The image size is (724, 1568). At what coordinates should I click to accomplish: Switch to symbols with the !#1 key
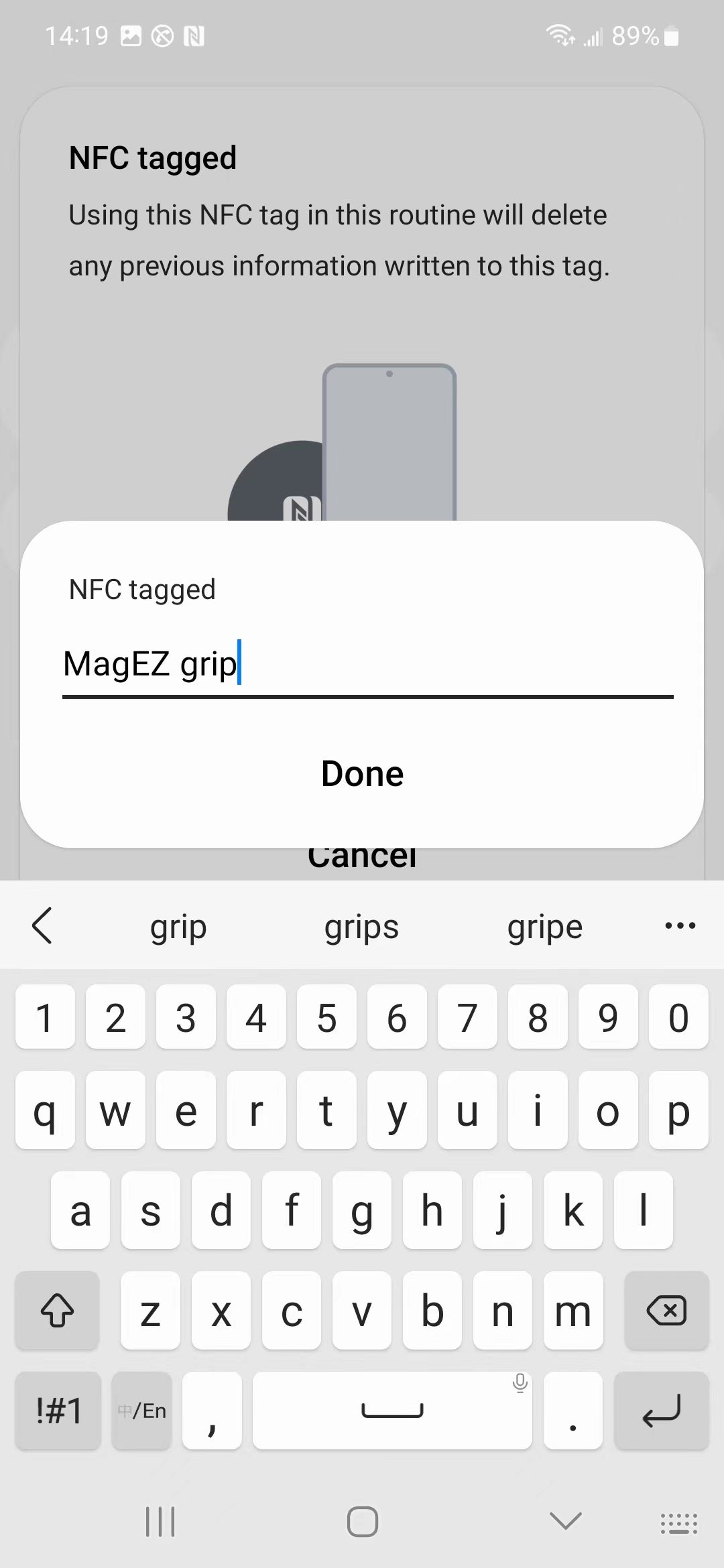coord(57,1411)
